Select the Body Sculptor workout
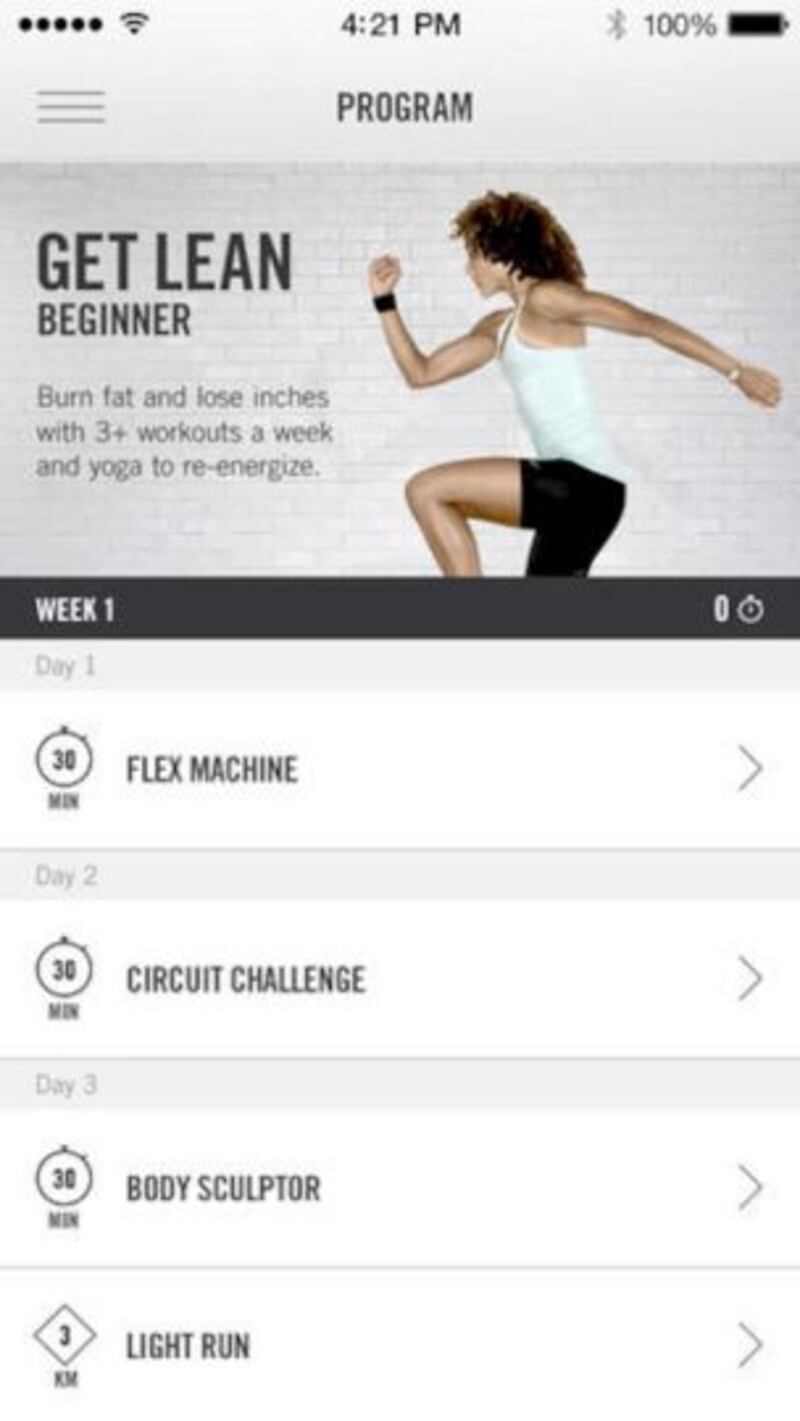This screenshot has height=1421, width=800. pyautogui.click(x=400, y=1188)
